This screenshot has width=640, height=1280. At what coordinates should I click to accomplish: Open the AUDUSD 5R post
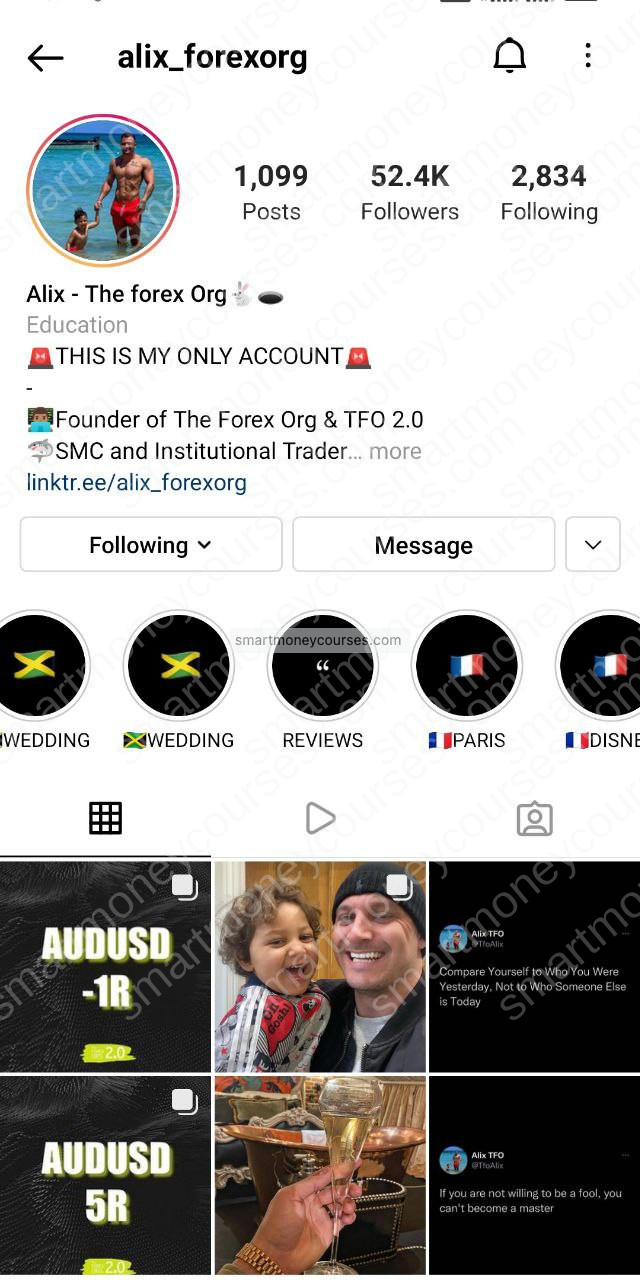point(105,1176)
